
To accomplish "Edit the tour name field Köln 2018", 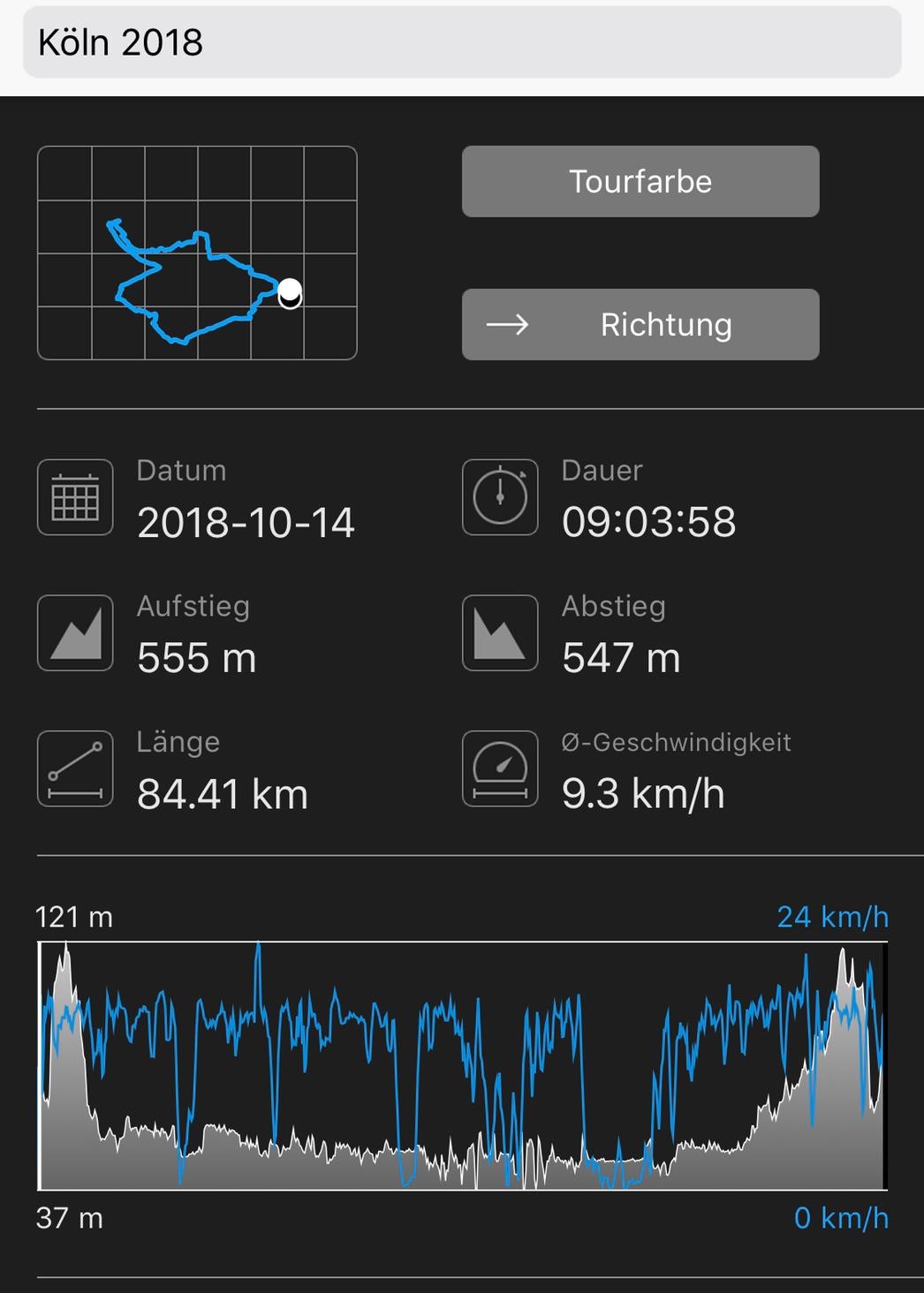I will [x=461, y=42].
